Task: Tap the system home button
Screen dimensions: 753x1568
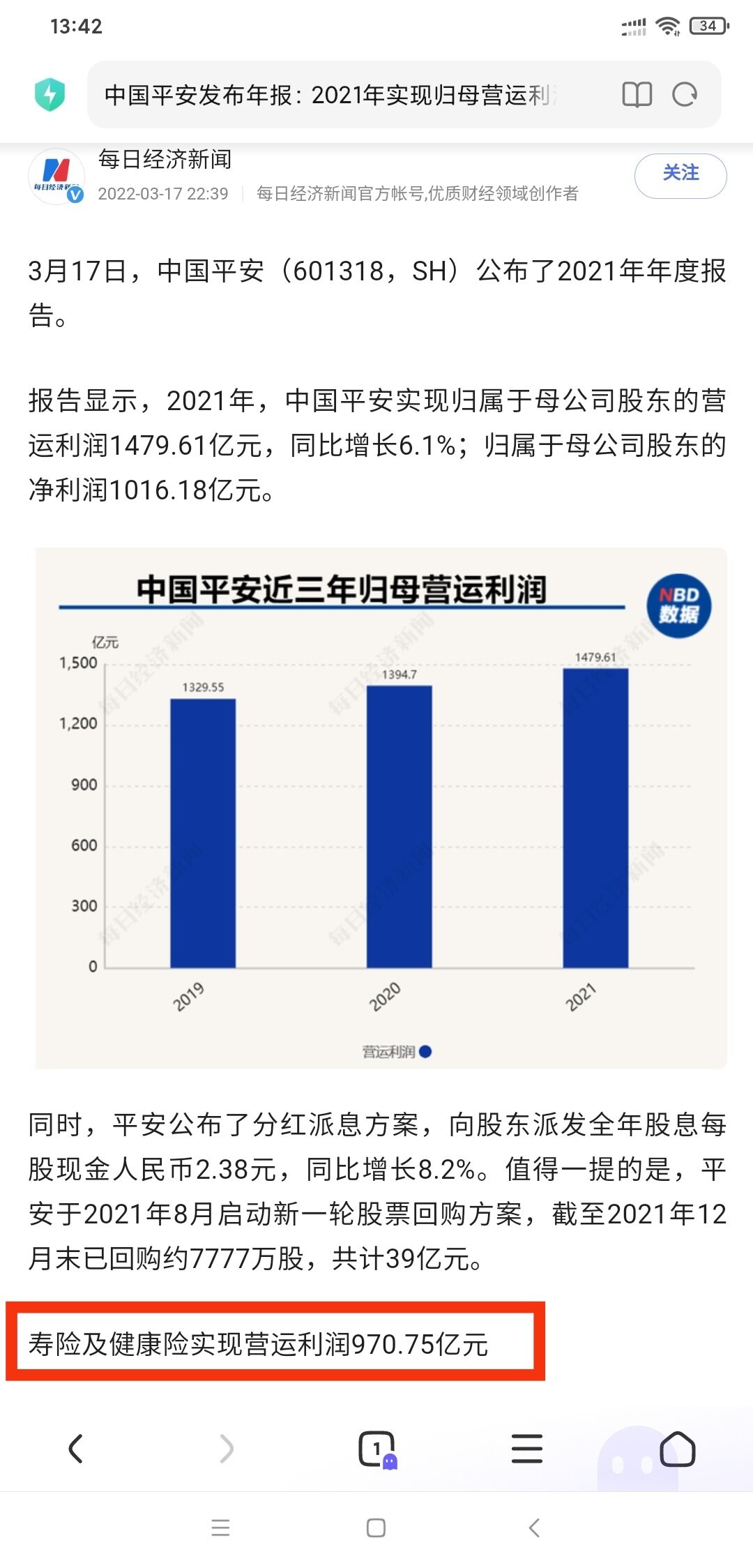Action: pyautogui.click(x=376, y=1528)
